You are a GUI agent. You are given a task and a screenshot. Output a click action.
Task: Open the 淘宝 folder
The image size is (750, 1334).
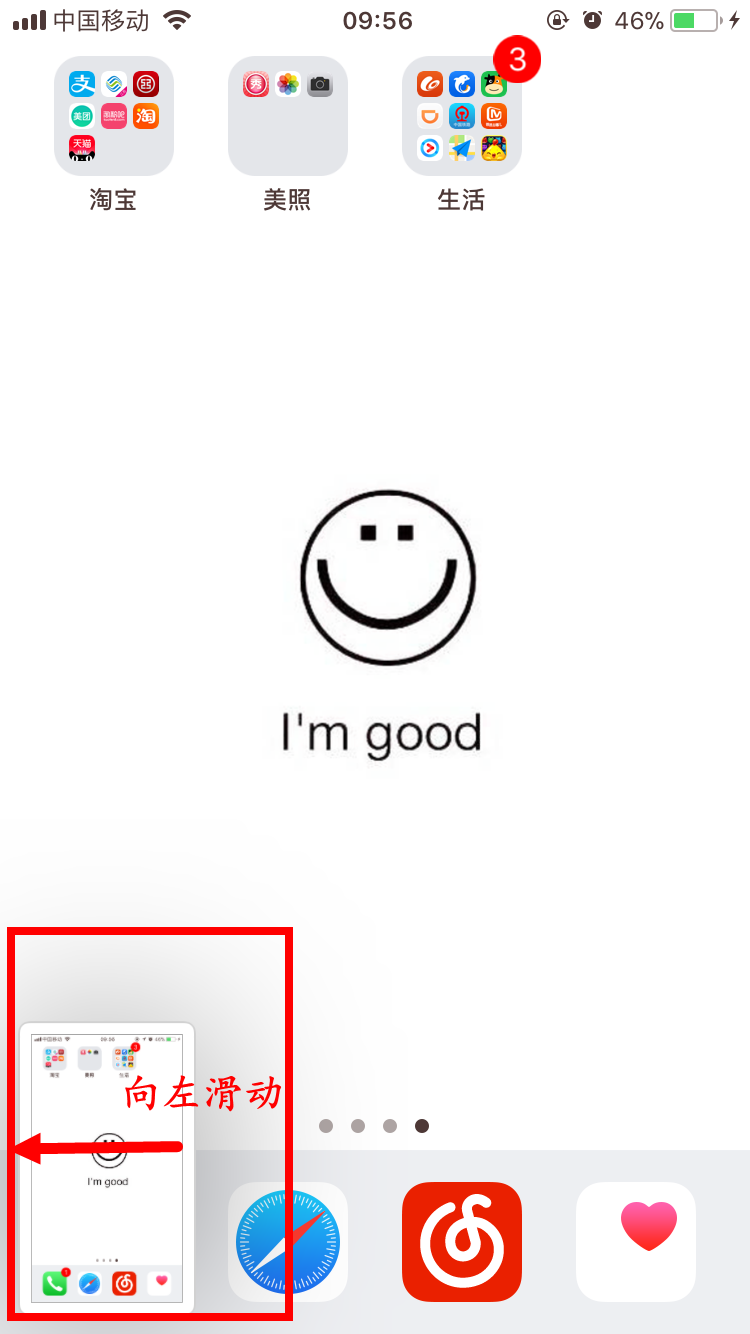[x=114, y=116]
